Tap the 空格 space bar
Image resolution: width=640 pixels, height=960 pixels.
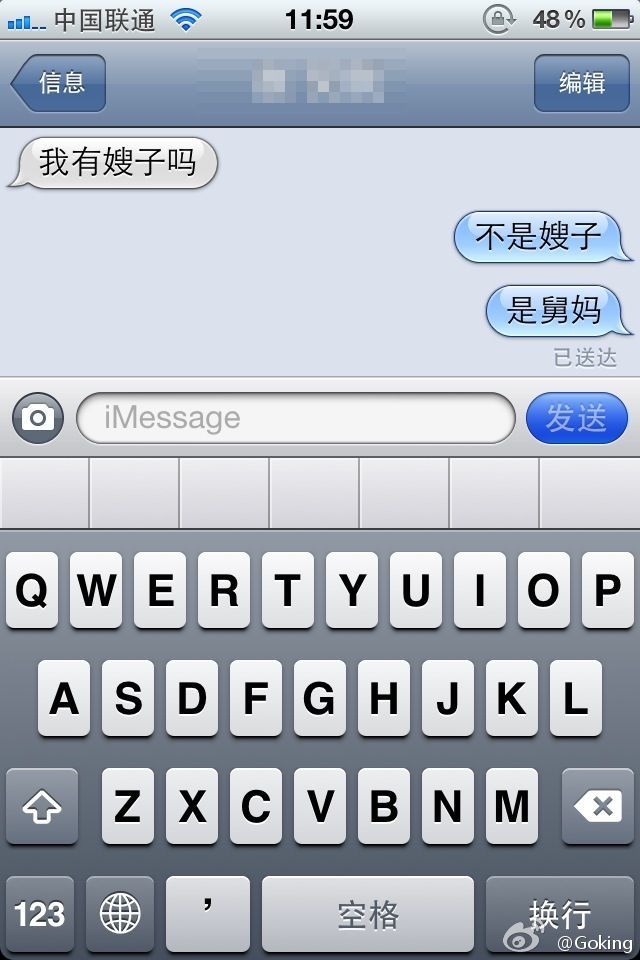[x=367, y=913]
